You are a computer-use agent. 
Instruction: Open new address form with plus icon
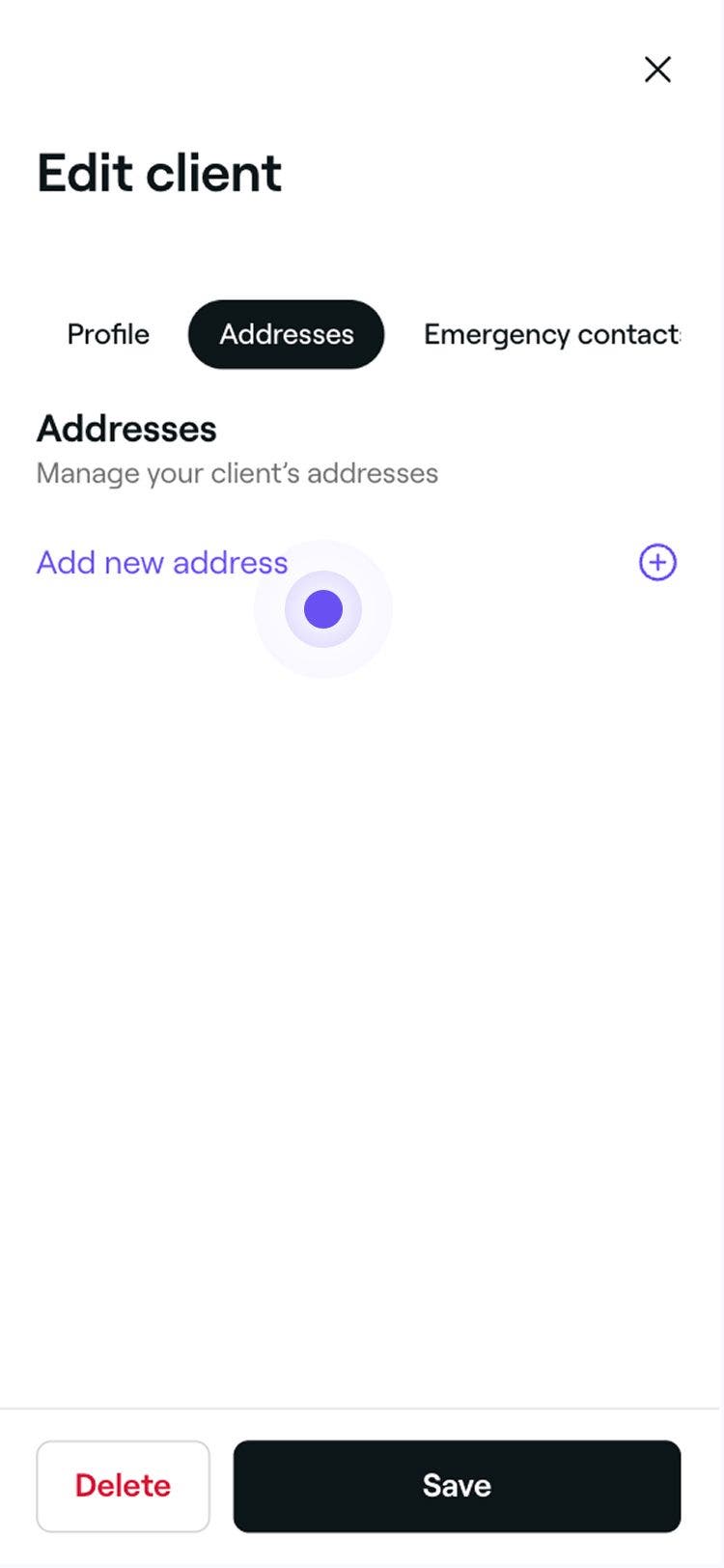point(657,562)
